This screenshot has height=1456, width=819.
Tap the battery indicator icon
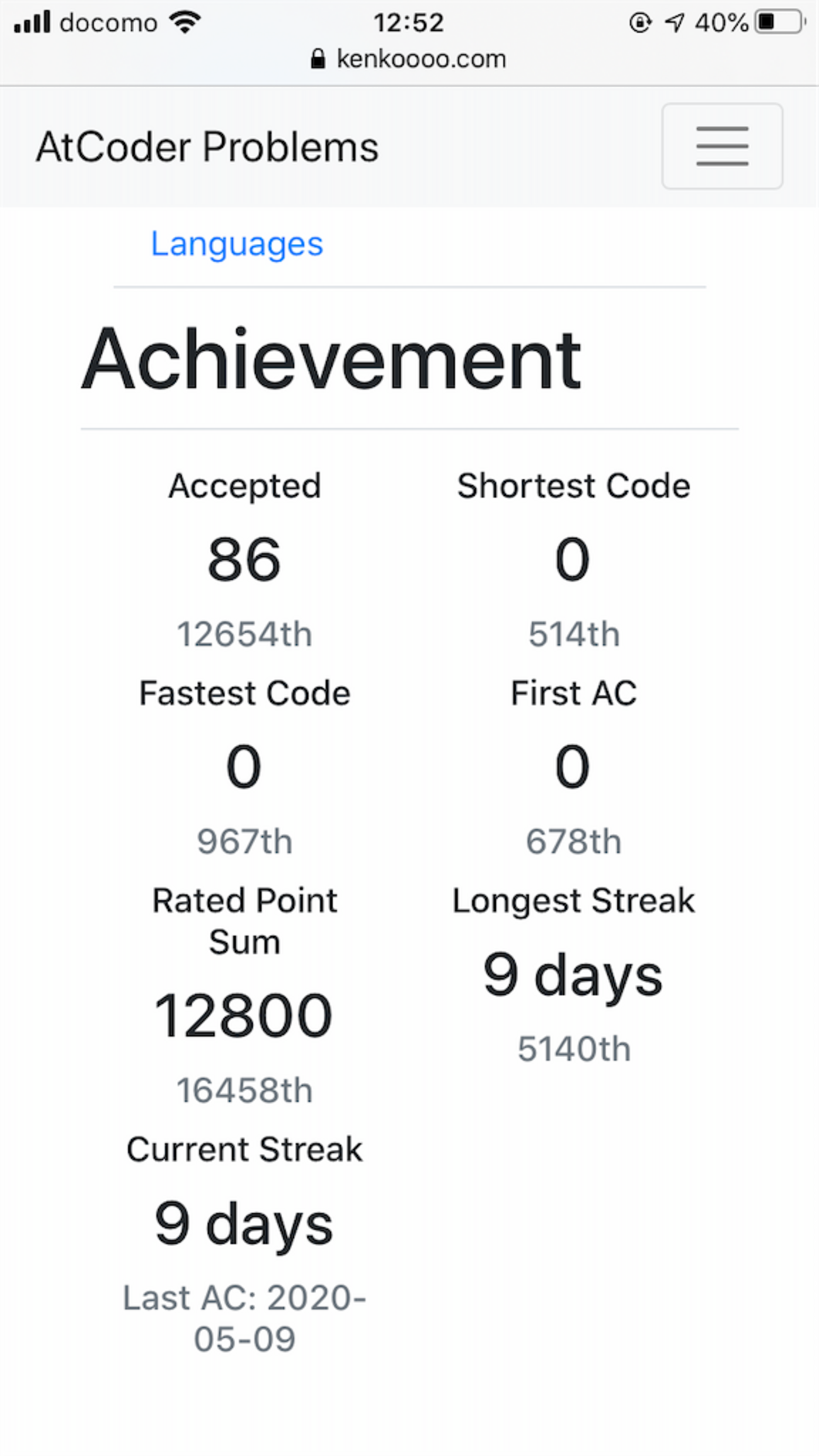tap(779, 23)
